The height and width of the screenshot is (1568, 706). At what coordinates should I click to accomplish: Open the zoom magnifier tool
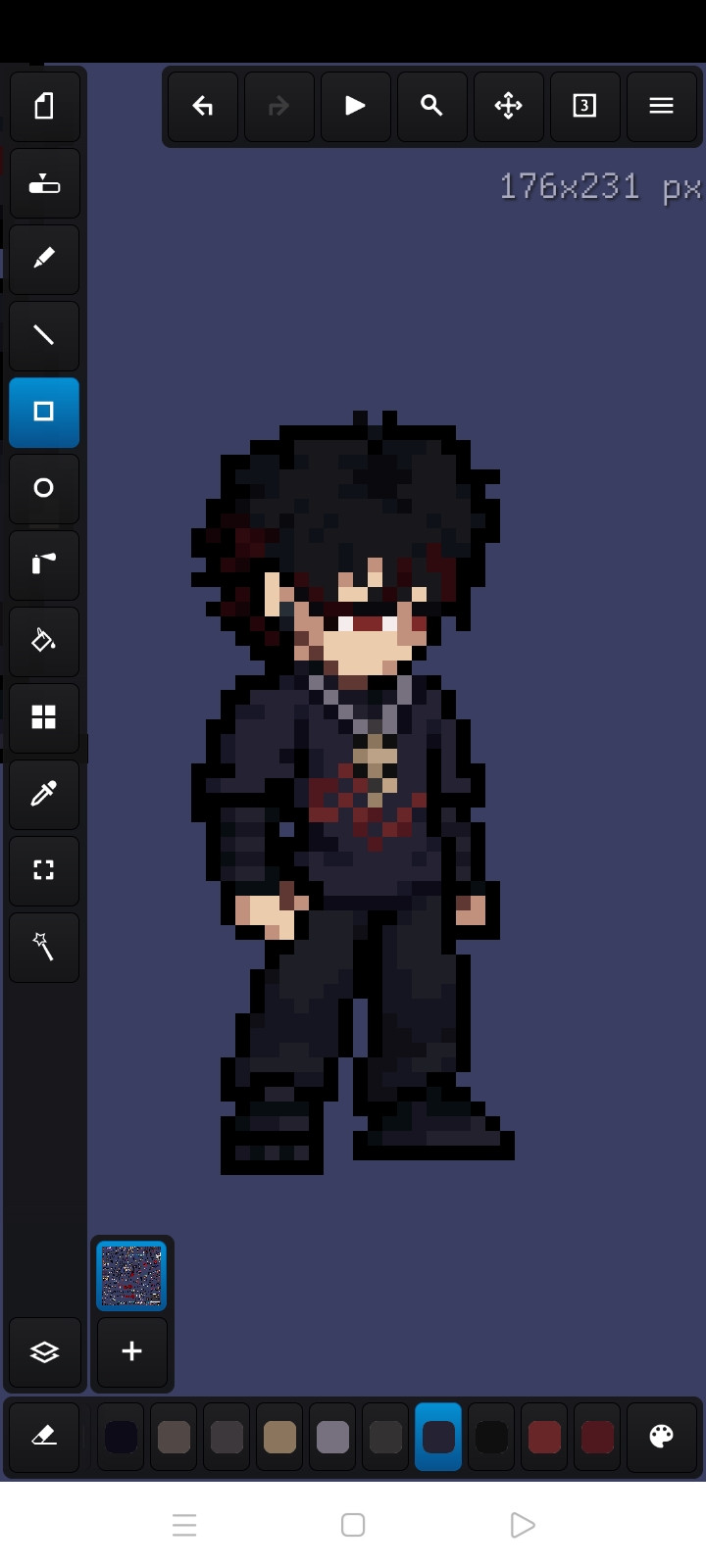pos(431,106)
